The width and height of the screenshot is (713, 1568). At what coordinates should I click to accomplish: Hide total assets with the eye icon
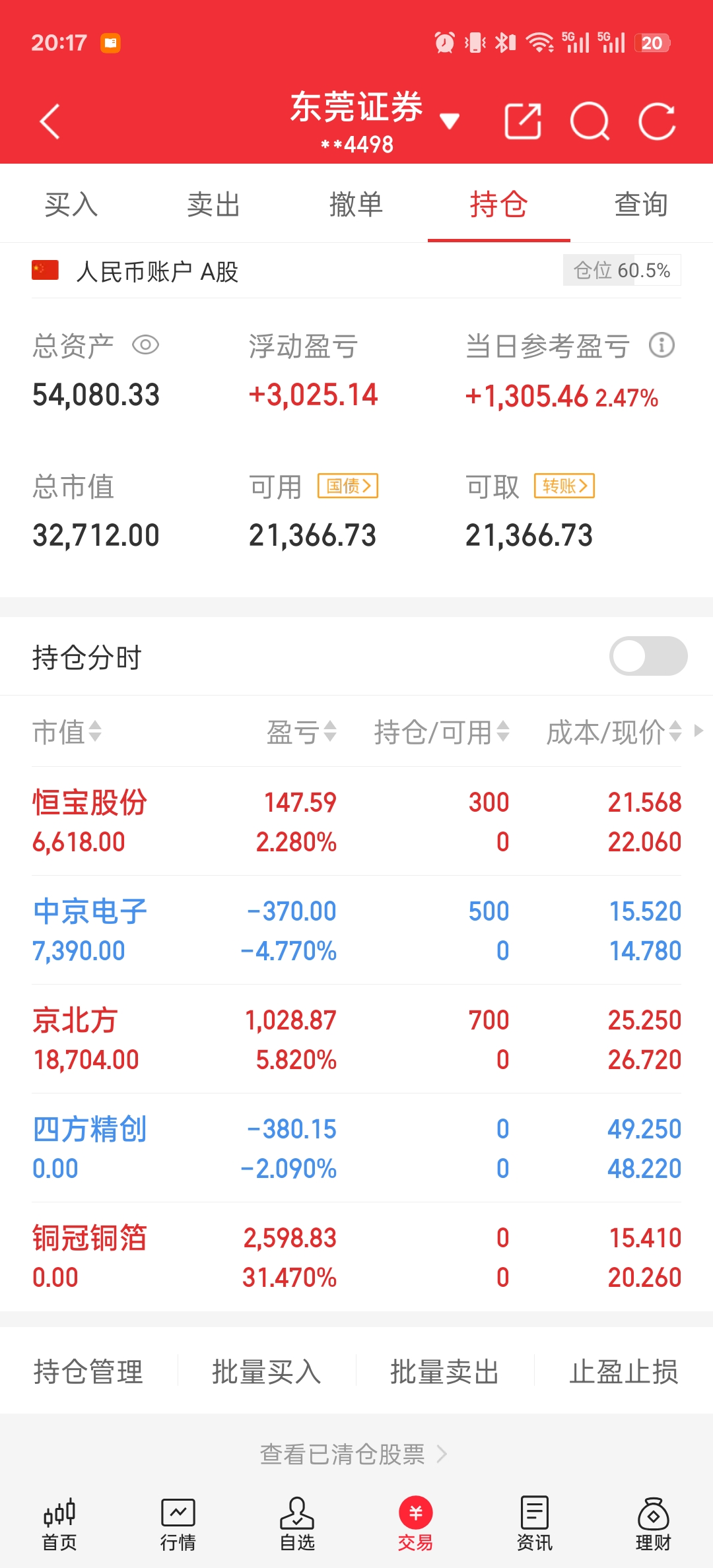click(x=145, y=344)
